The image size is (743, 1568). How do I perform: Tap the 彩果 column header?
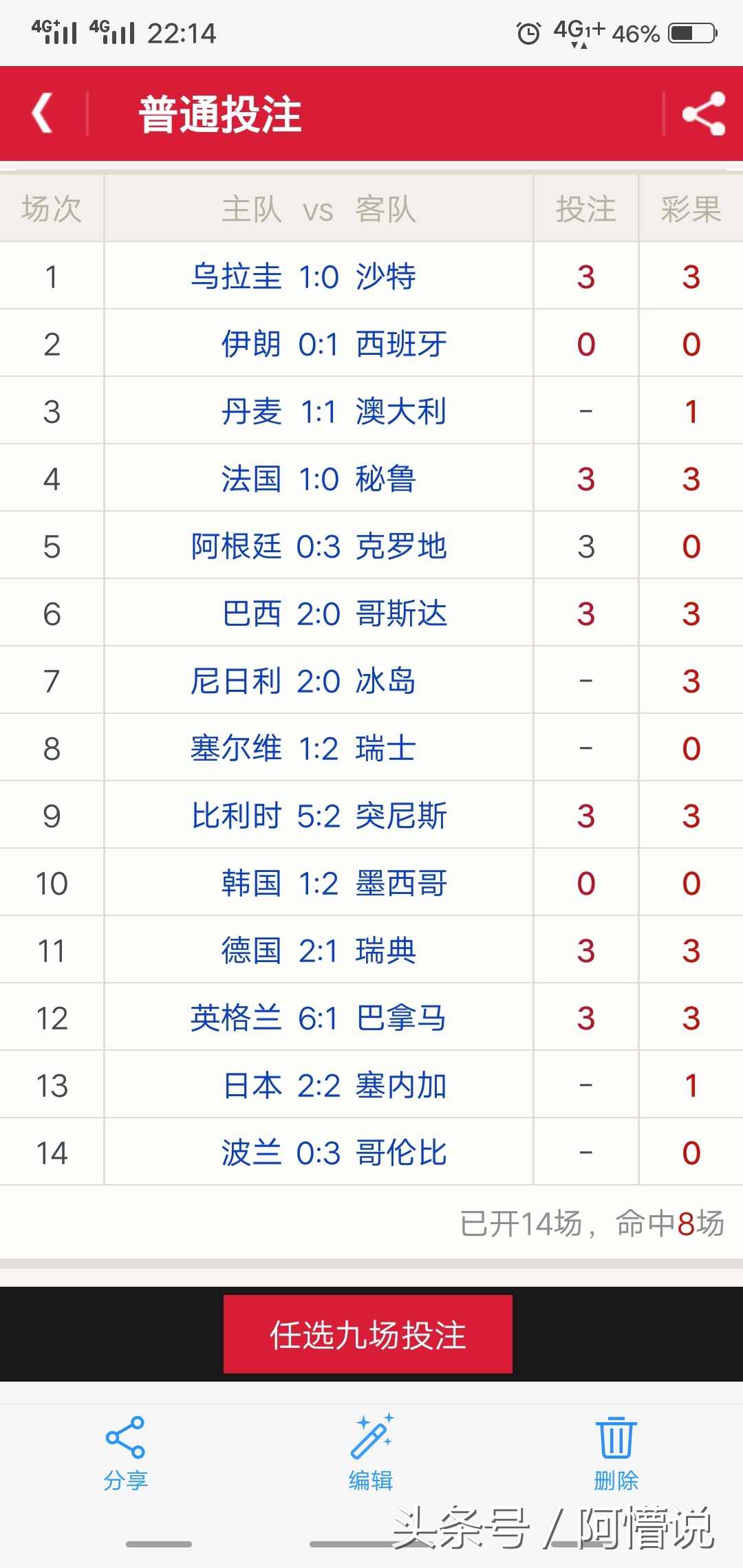pos(690,210)
